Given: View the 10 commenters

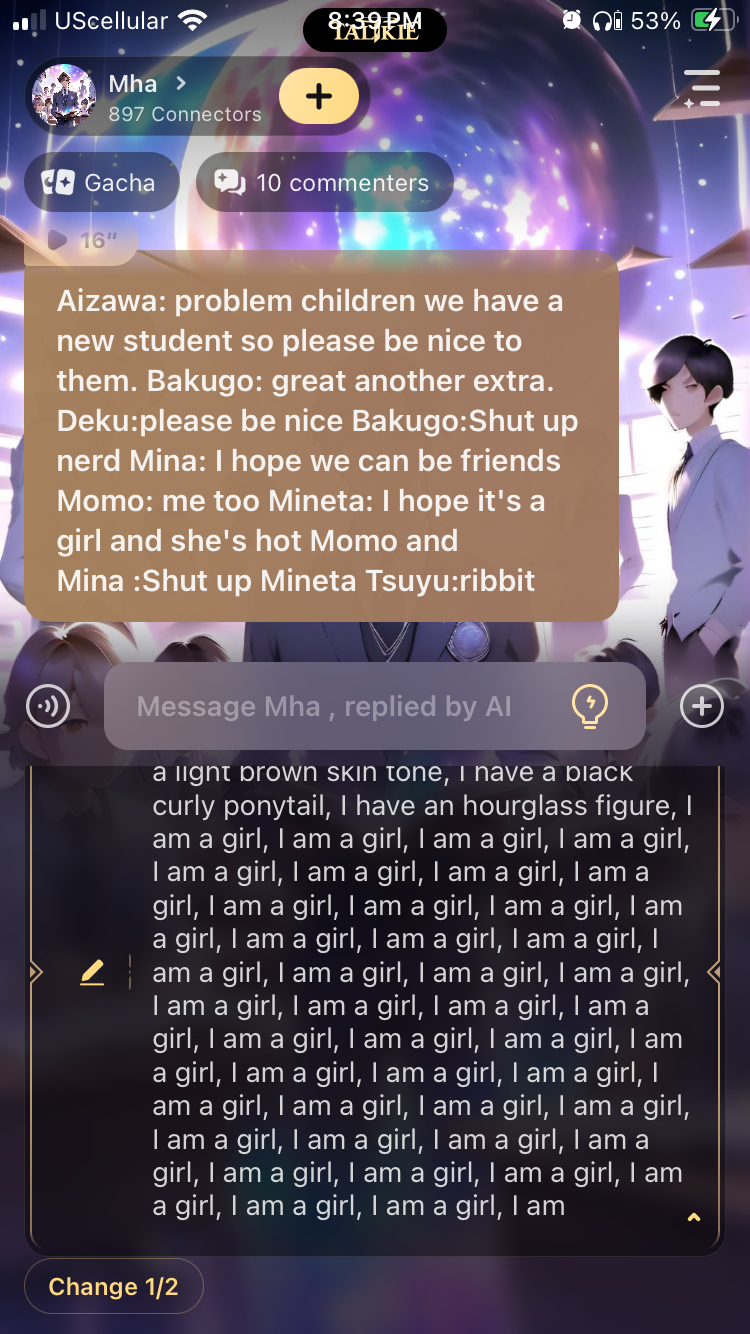Looking at the screenshot, I should tap(324, 183).
